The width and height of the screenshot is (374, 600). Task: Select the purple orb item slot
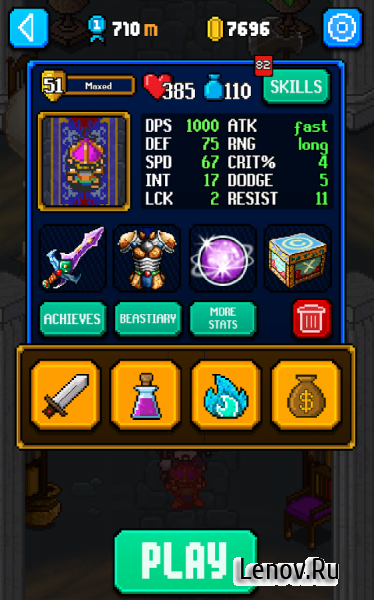pyautogui.click(x=222, y=258)
